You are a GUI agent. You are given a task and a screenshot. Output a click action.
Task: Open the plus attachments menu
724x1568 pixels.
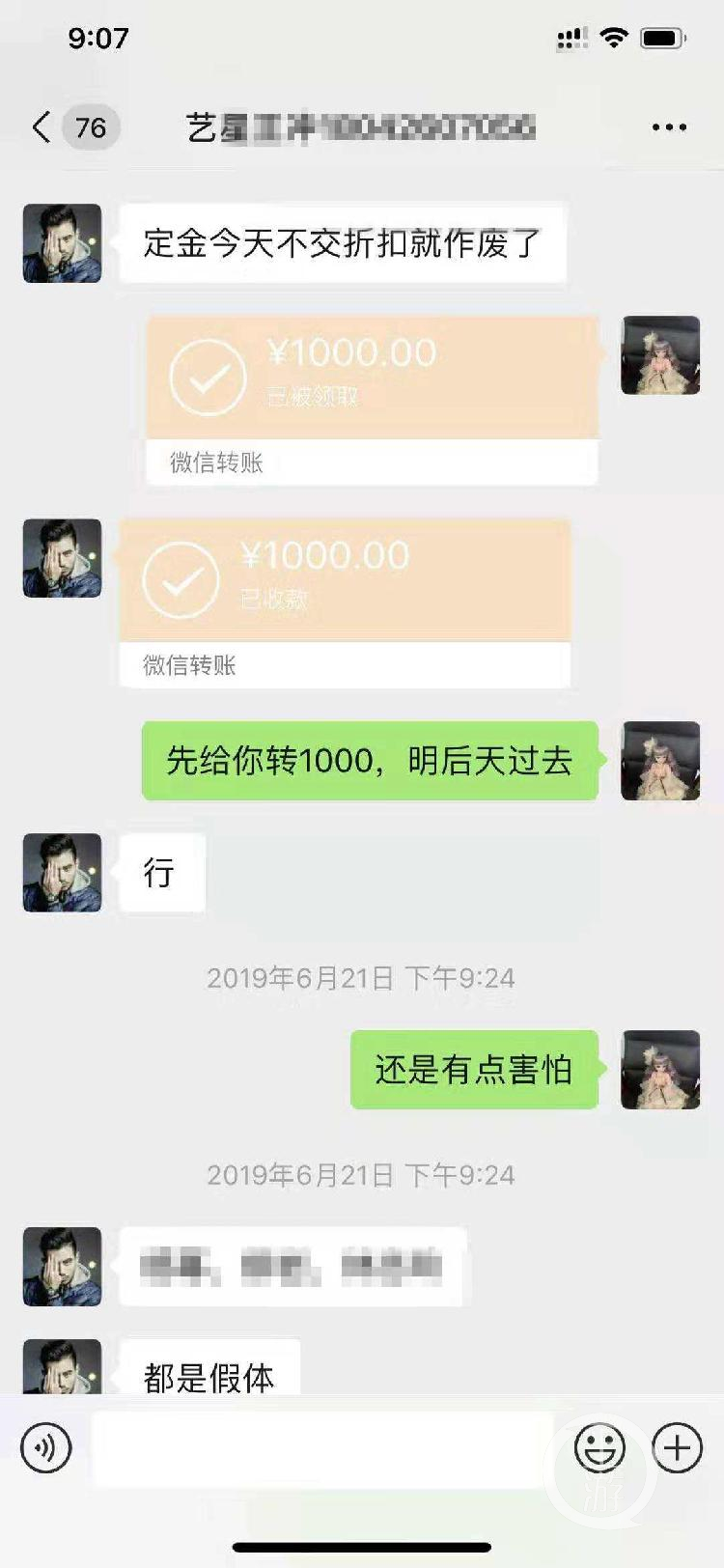[x=677, y=1448]
